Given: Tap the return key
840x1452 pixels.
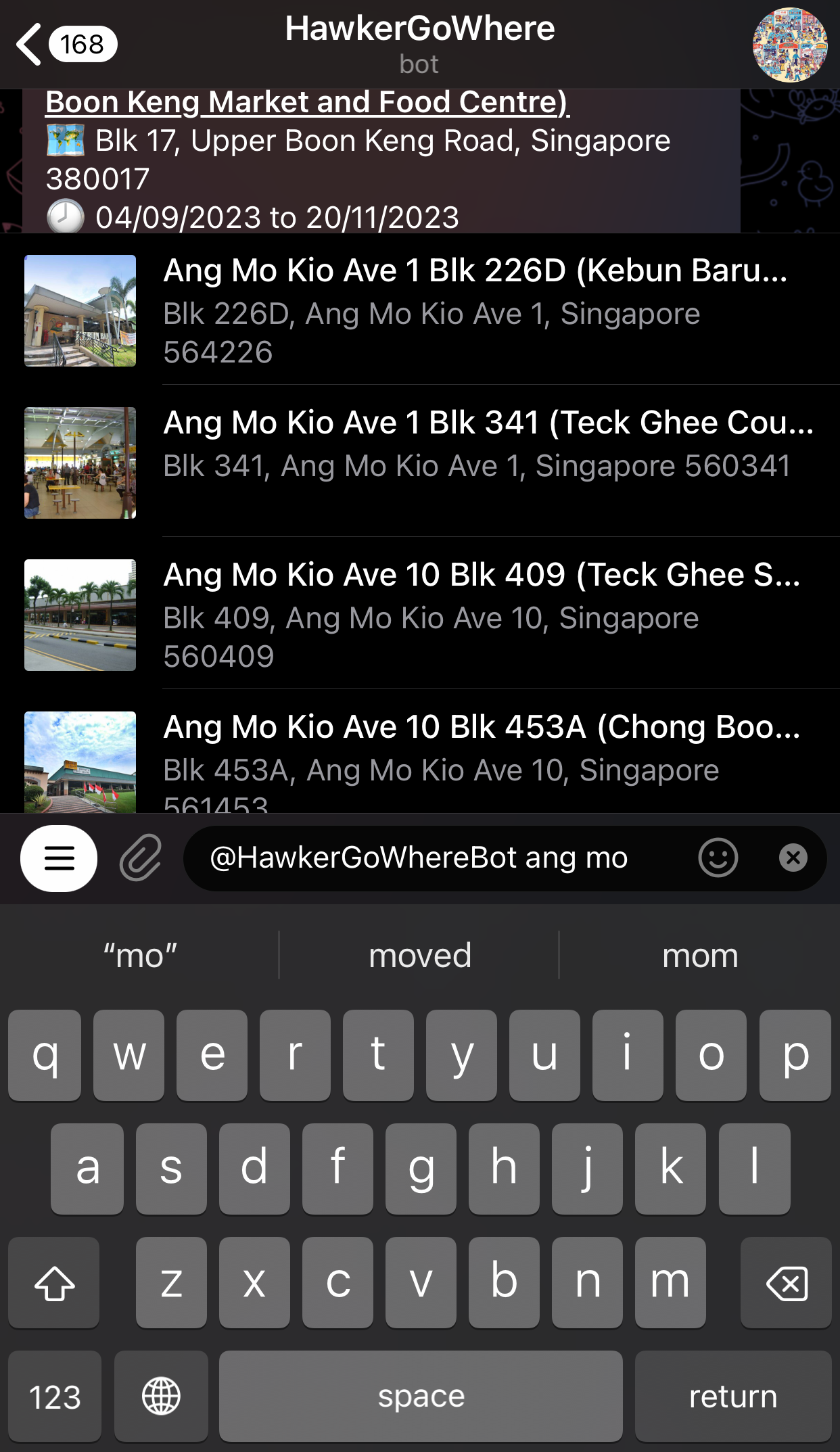Looking at the screenshot, I should 733,1397.
